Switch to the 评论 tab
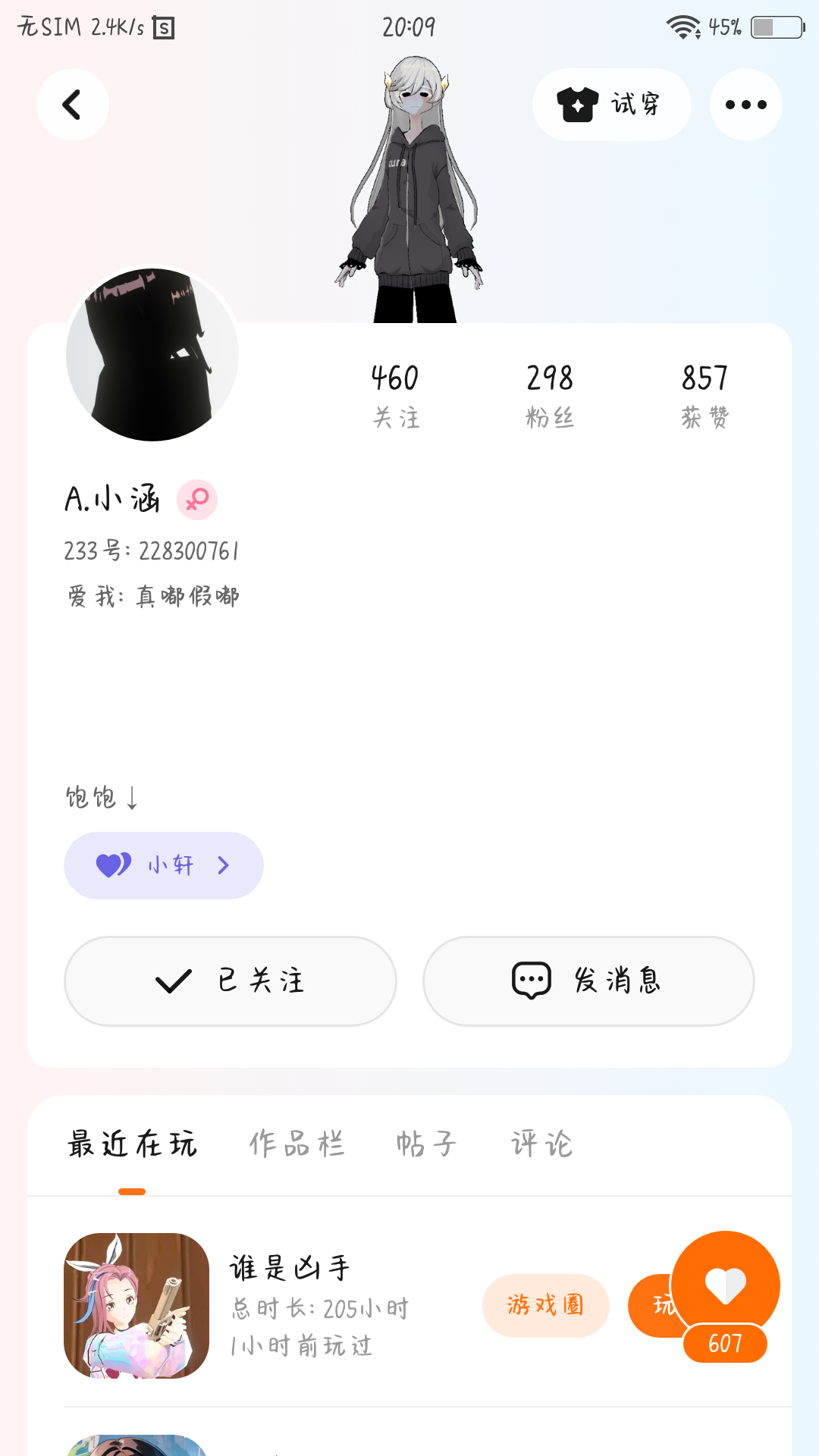Screen dimensions: 819x1456 click(541, 1144)
